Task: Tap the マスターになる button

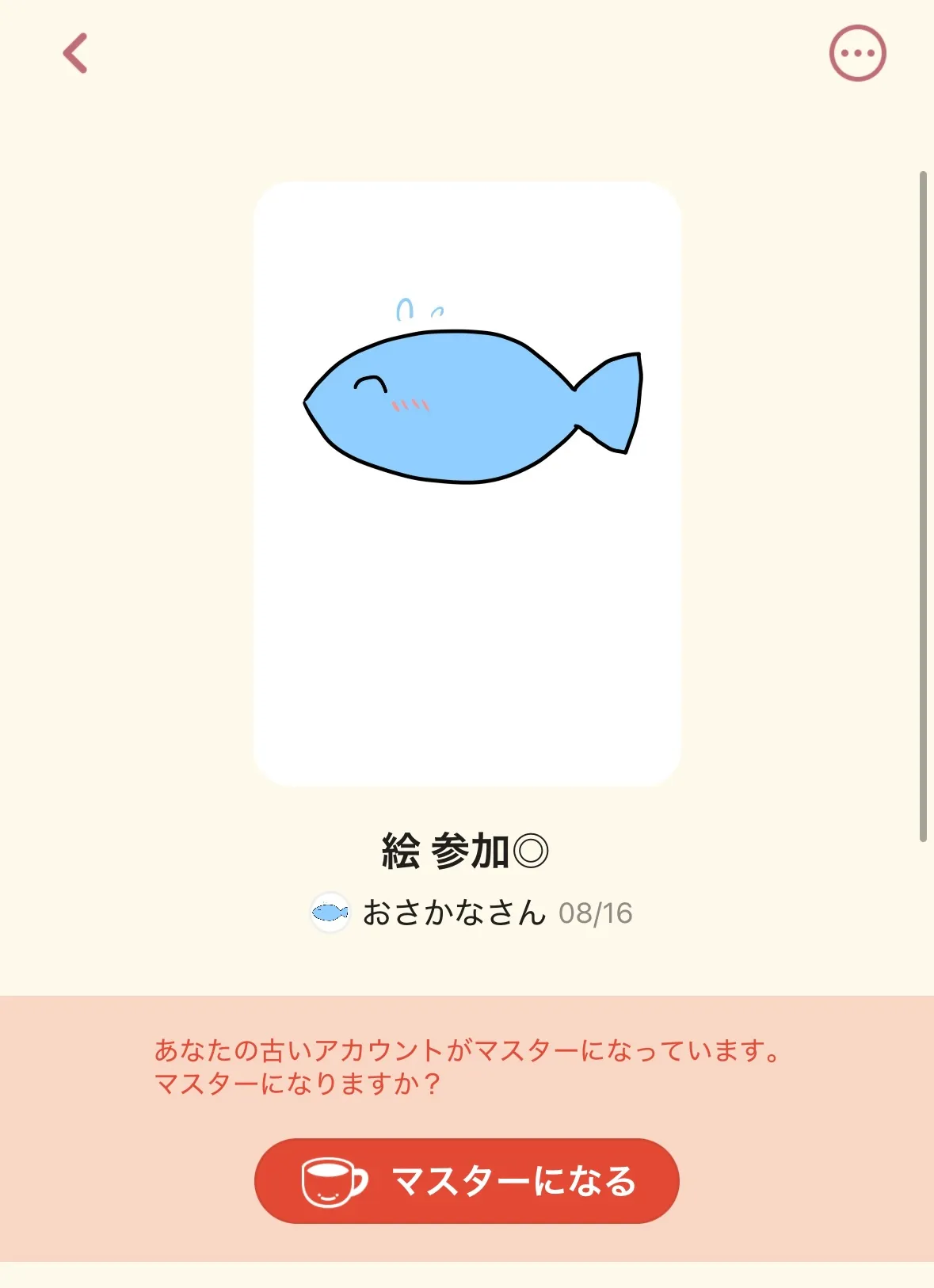Action: (467, 1180)
